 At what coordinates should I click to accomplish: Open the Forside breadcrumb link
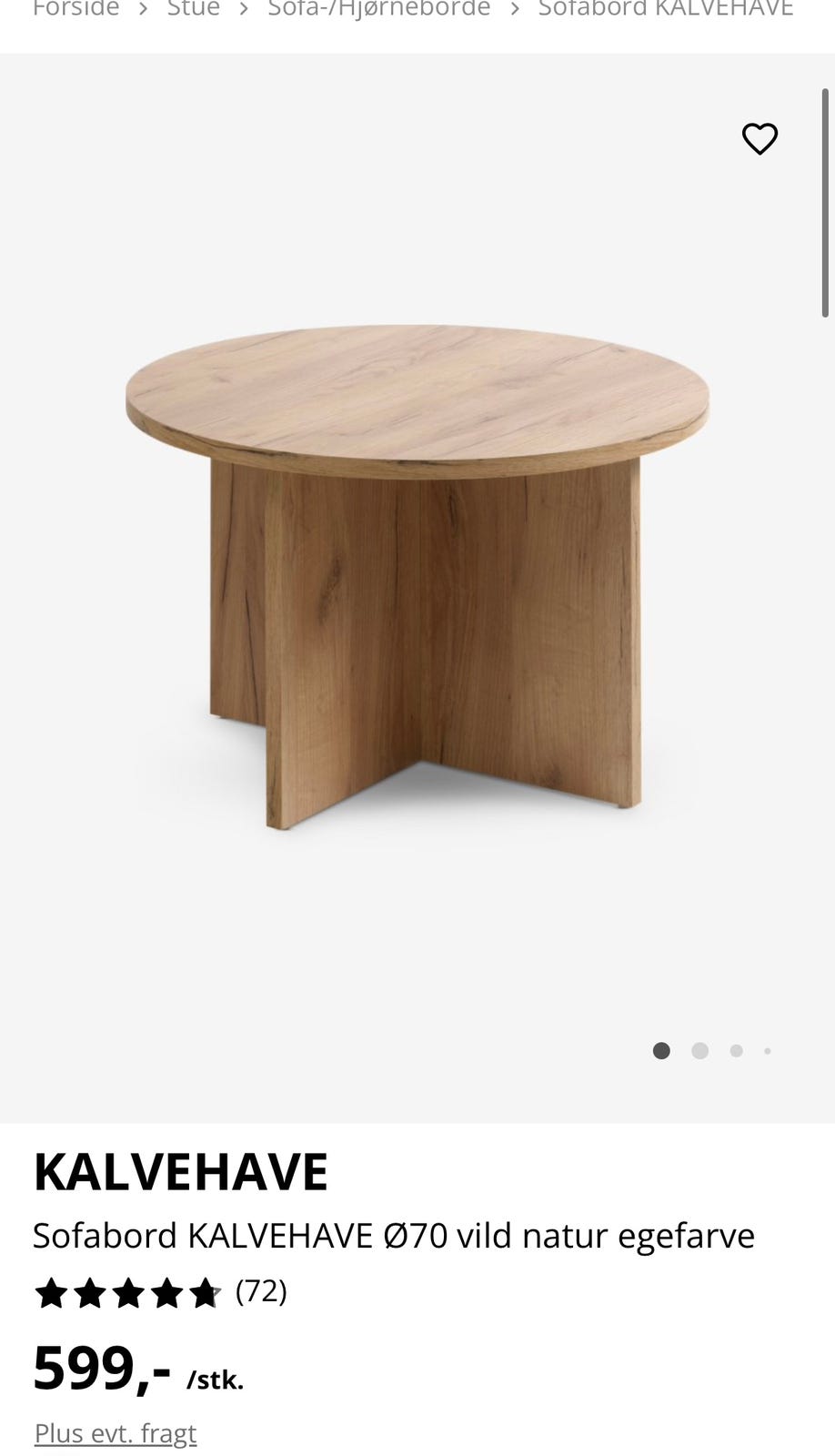click(x=76, y=9)
